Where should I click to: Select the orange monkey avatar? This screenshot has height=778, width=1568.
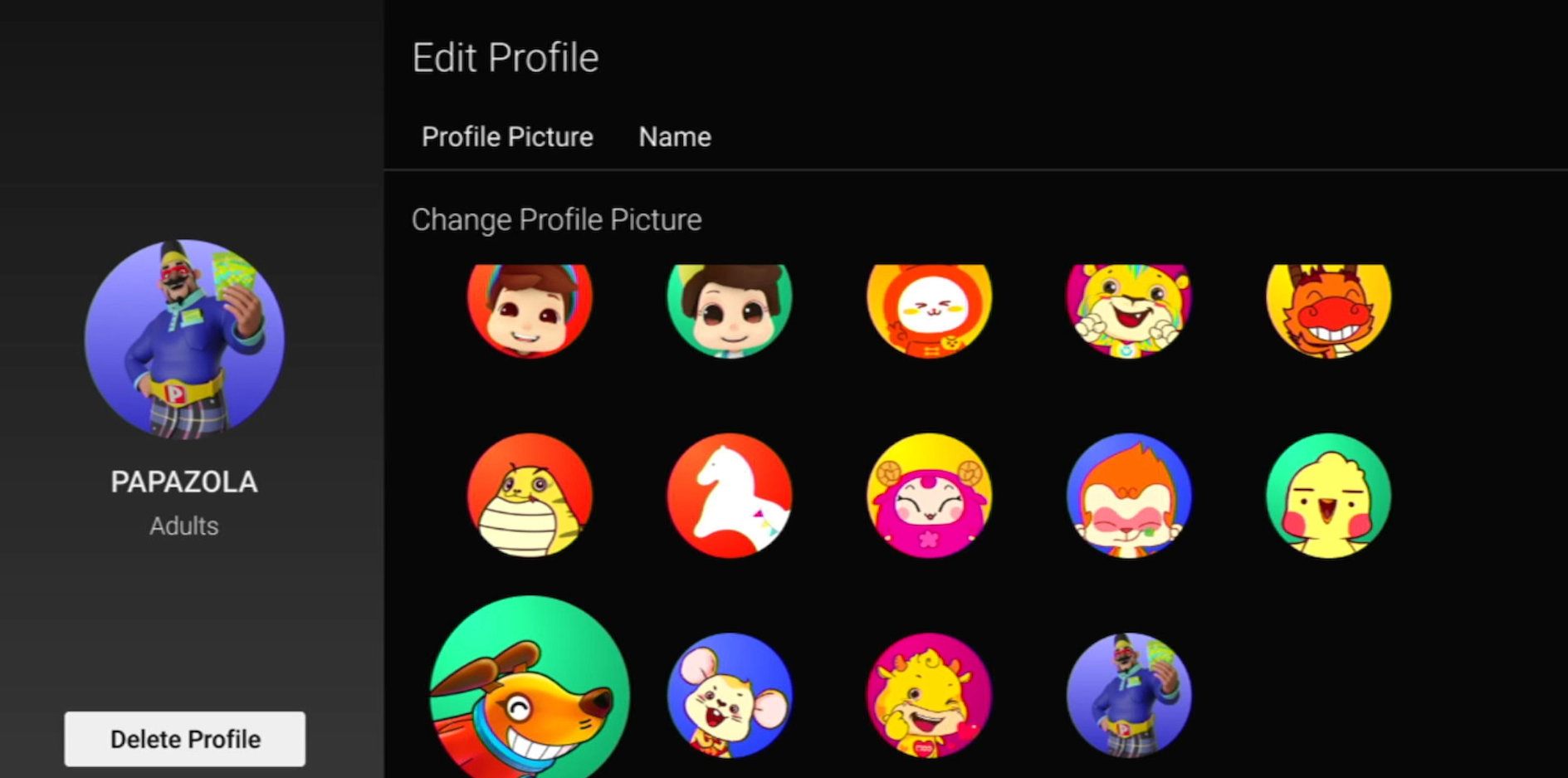pyautogui.click(x=1129, y=496)
